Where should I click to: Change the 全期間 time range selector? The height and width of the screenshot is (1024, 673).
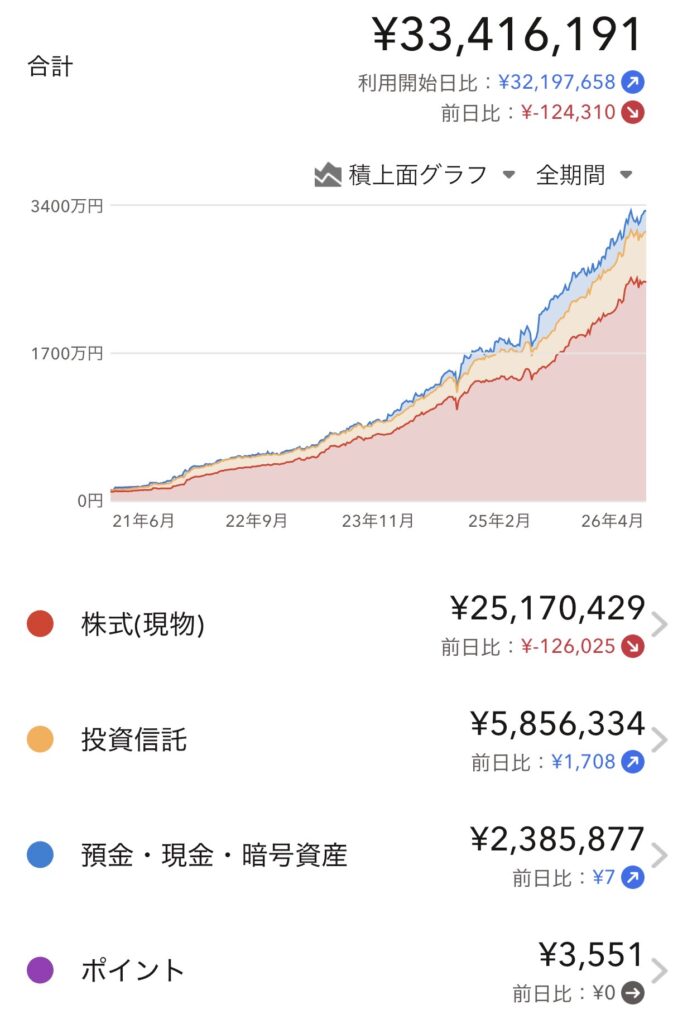tap(584, 175)
